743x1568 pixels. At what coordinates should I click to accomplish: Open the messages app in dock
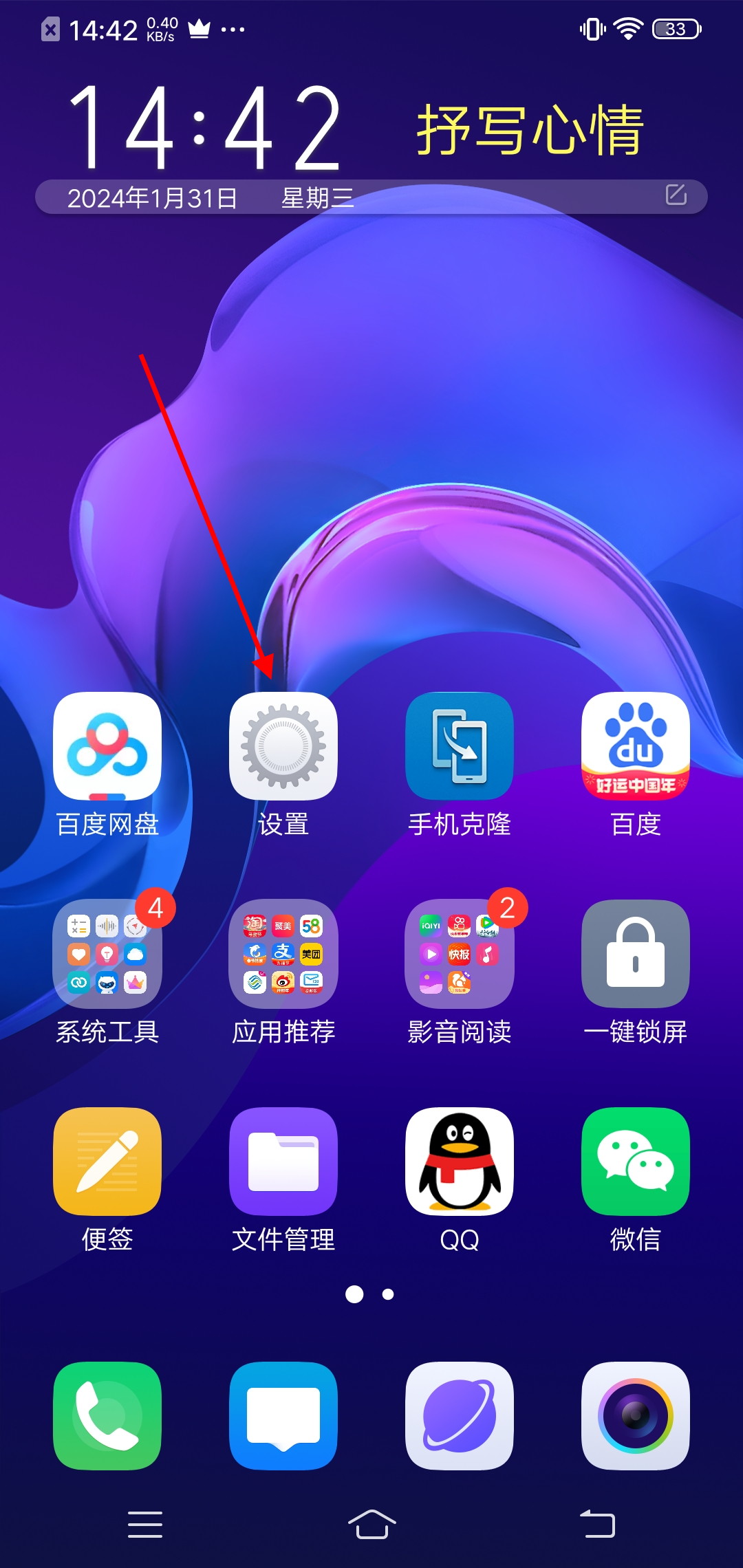pyautogui.click(x=283, y=1416)
